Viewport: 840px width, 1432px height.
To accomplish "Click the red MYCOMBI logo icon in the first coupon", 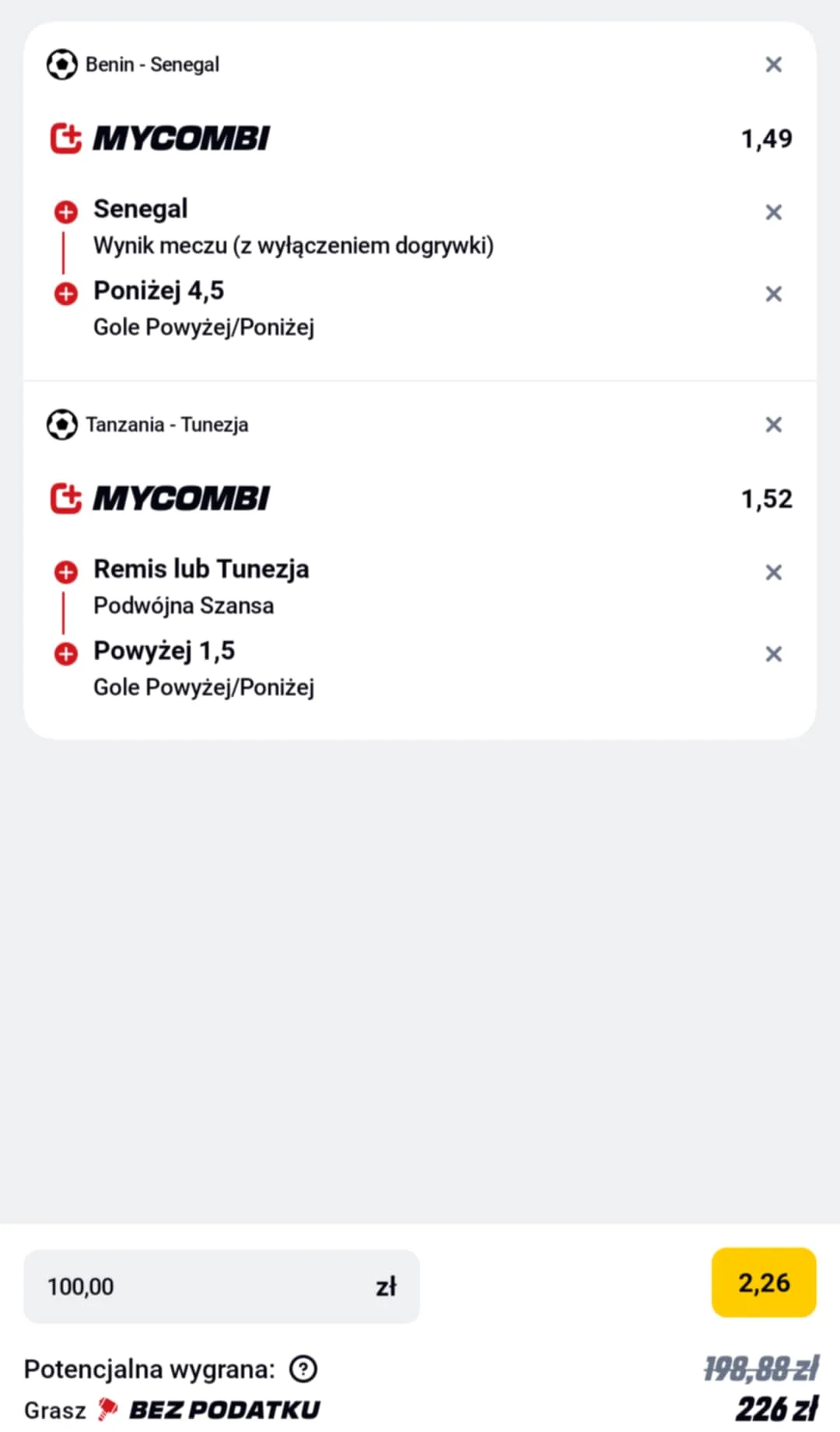I will [x=65, y=138].
